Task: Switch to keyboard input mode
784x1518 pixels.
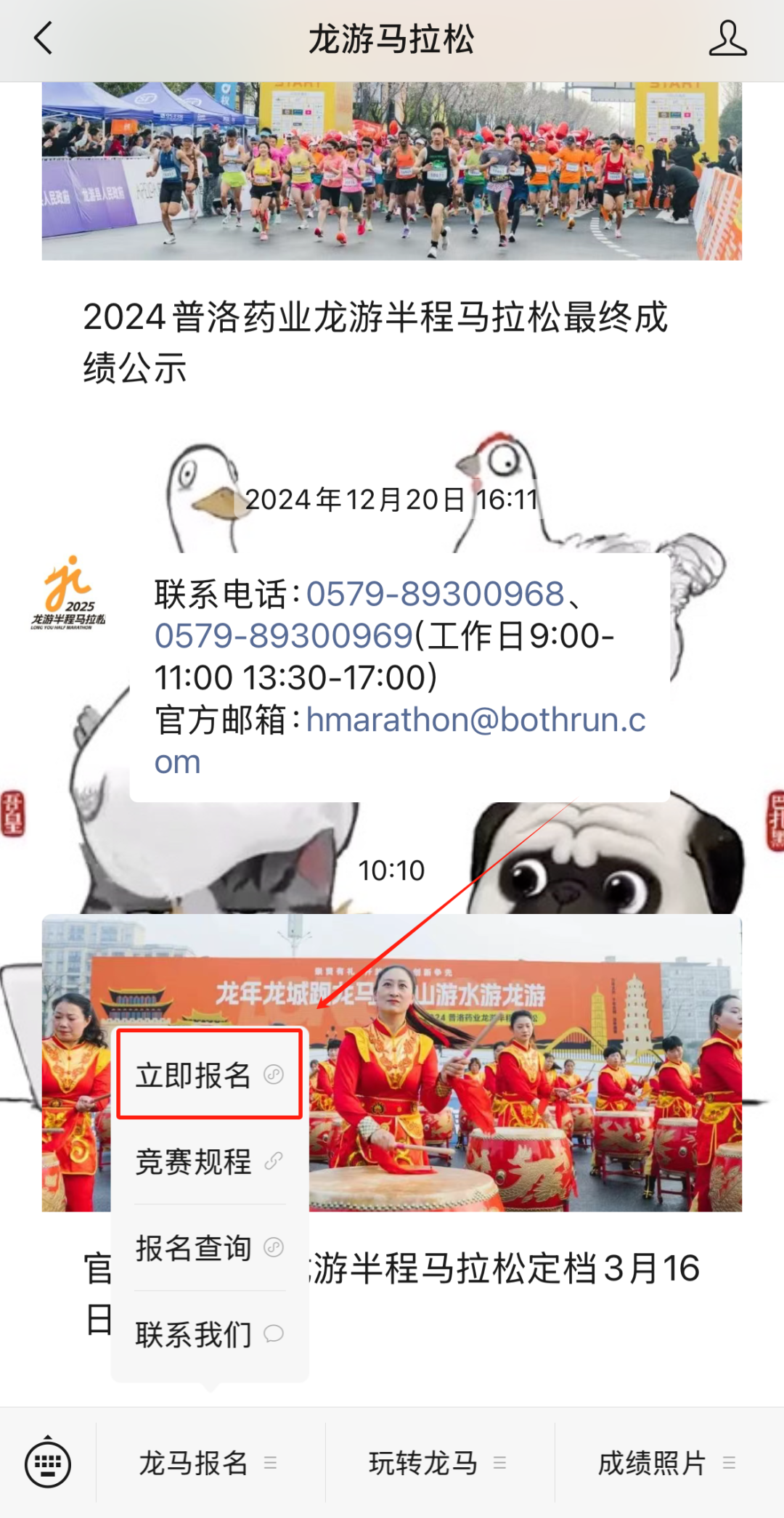Action: (48, 1462)
